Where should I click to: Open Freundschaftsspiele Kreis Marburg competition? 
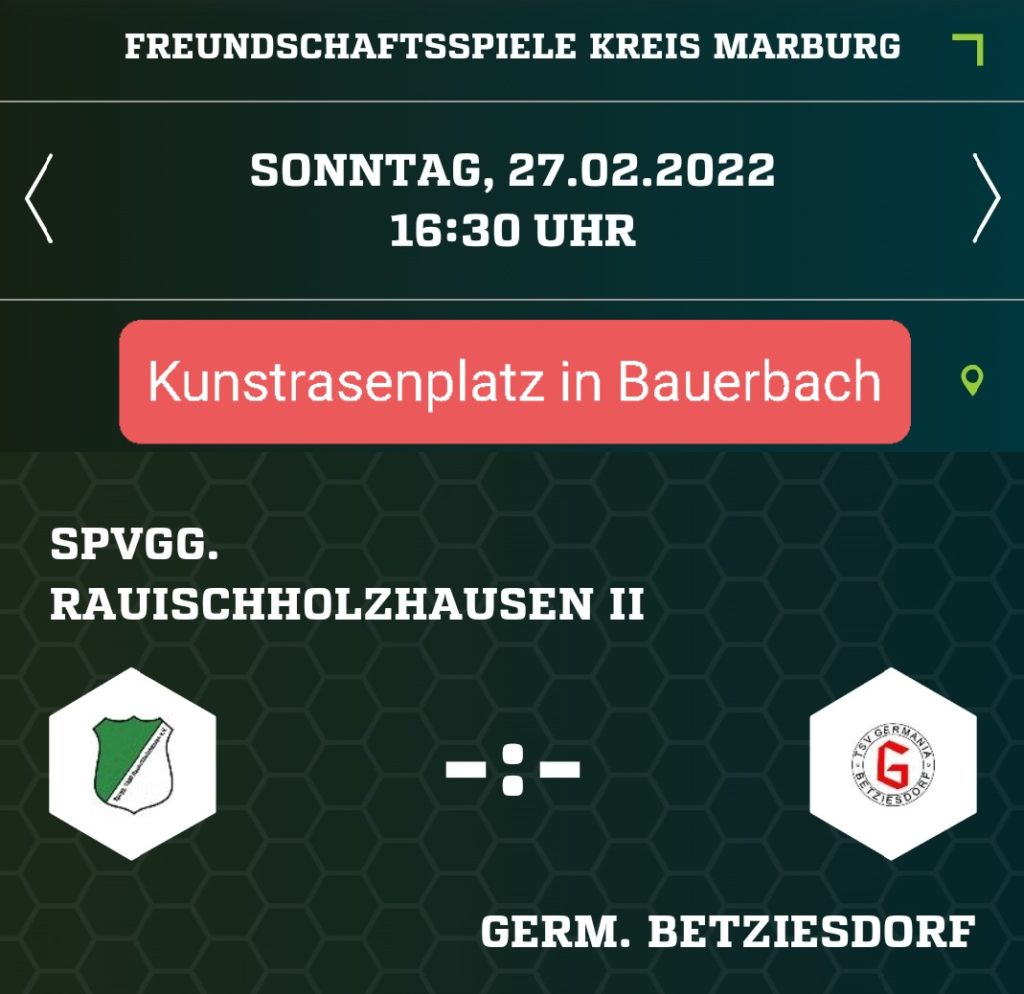click(x=512, y=47)
